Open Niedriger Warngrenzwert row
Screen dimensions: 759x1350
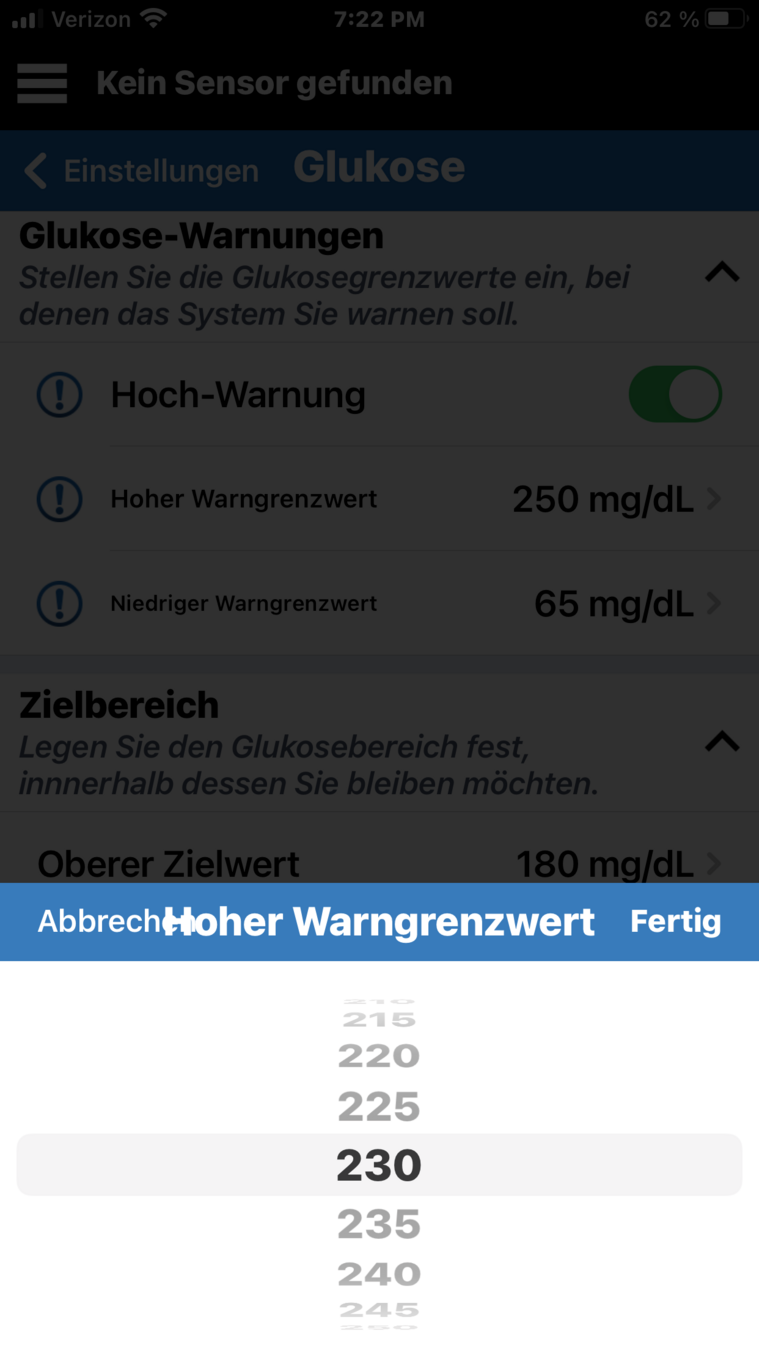click(380, 603)
